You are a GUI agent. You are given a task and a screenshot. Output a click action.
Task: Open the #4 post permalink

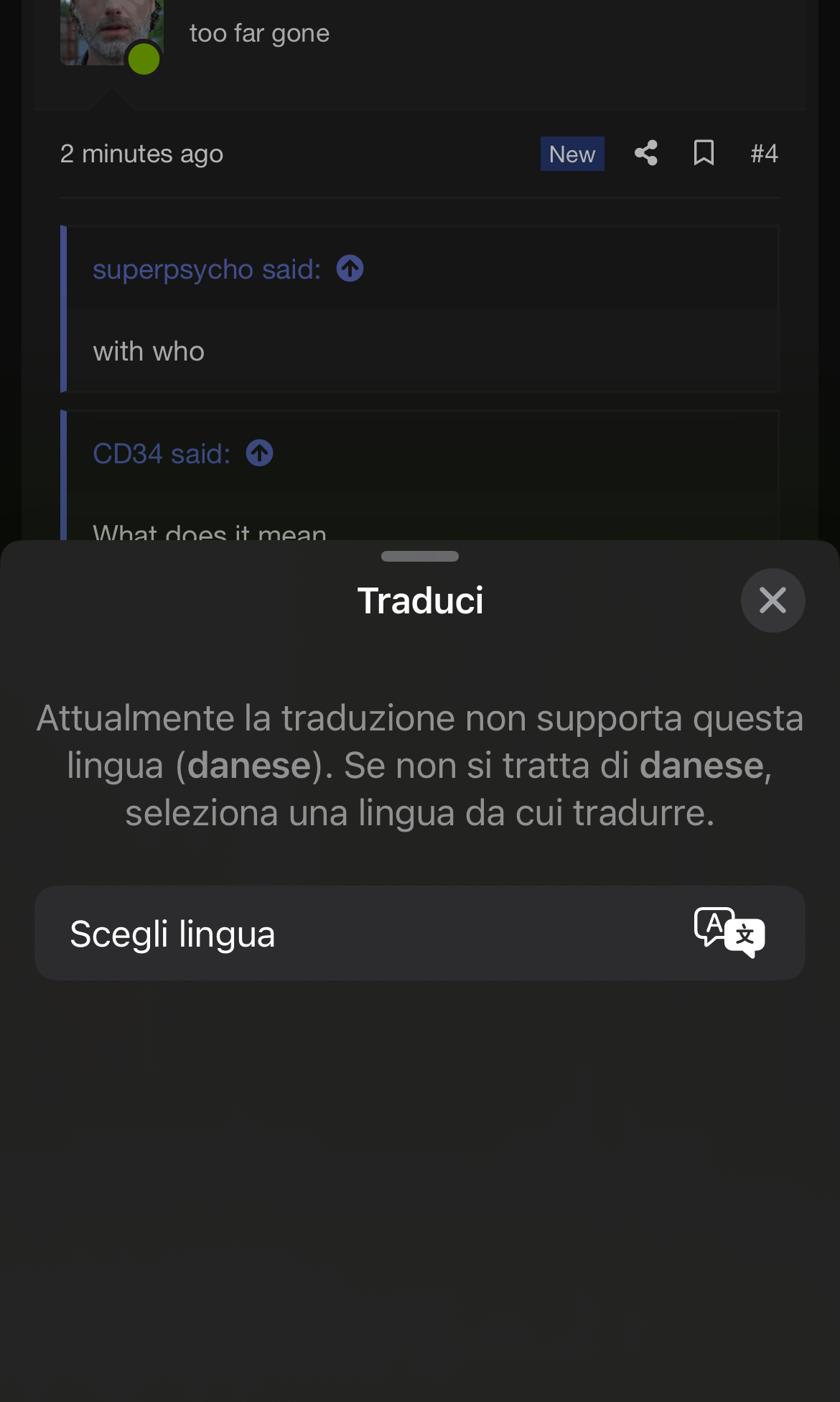pyautogui.click(x=764, y=154)
